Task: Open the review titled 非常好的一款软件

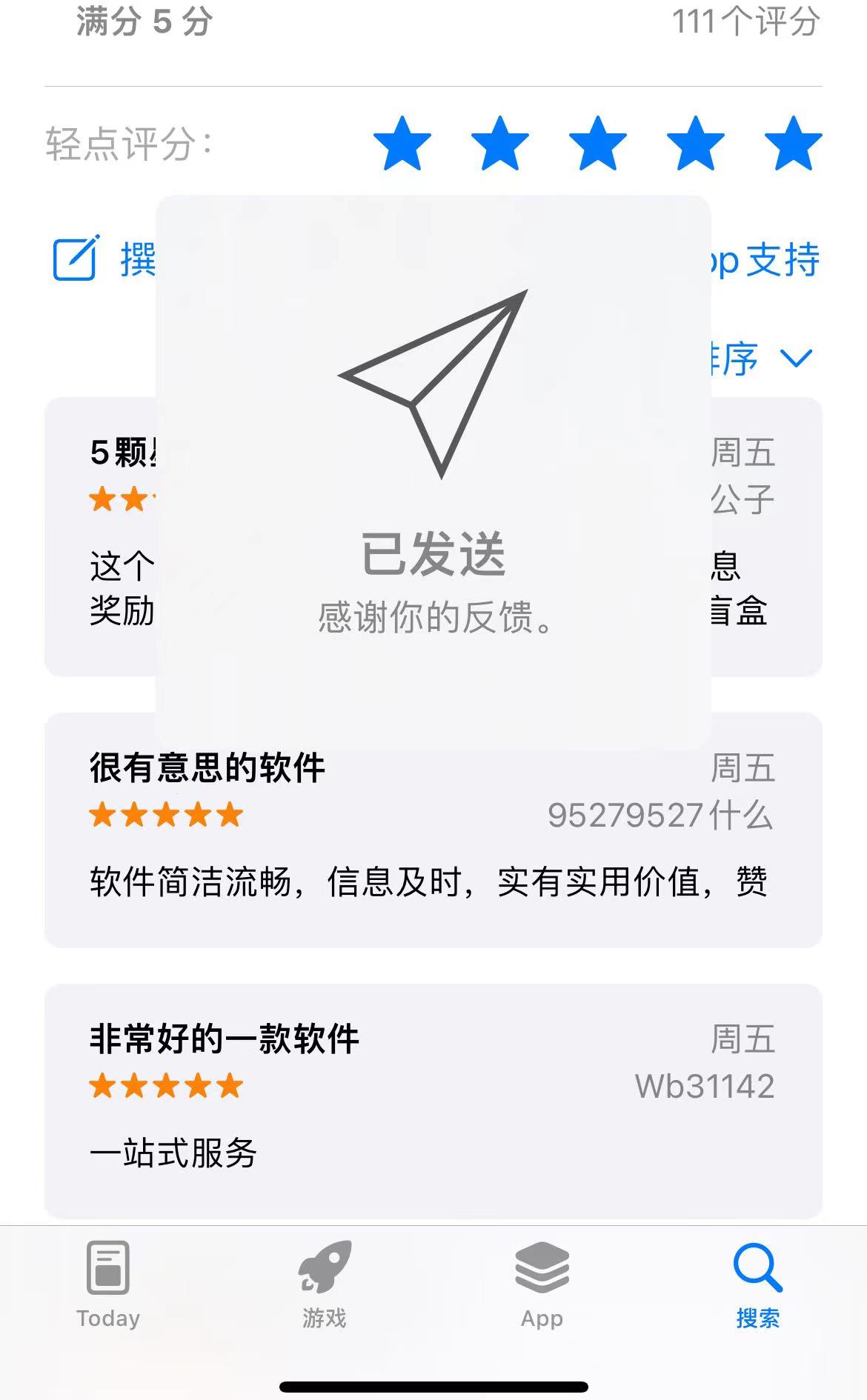Action: point(433,1101)
